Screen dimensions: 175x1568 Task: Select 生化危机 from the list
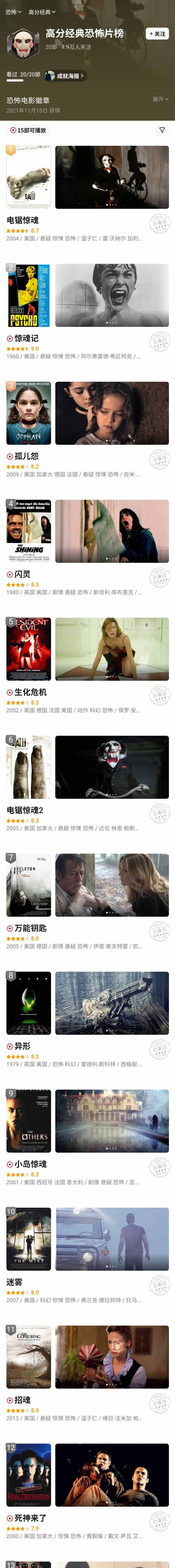(30, 692)
